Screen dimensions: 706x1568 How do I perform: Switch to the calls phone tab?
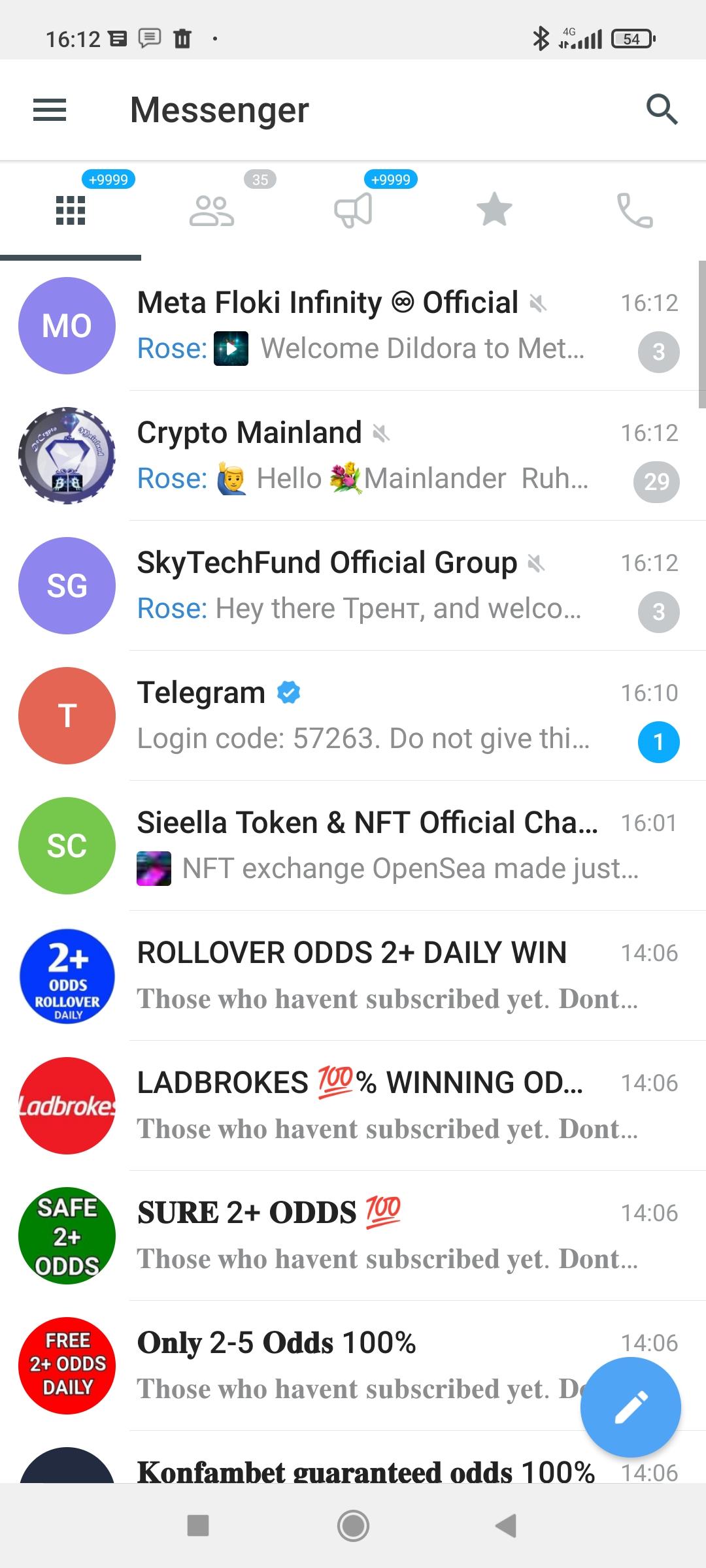coord(635,210)
